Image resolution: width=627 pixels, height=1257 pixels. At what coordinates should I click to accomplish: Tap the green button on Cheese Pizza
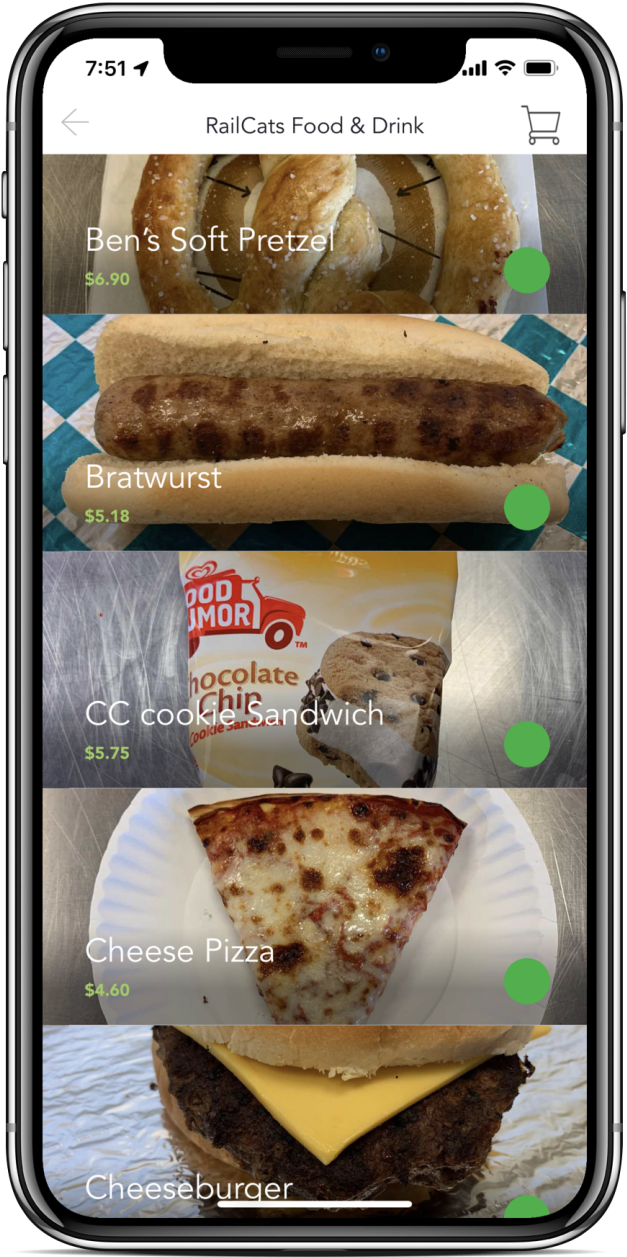coord(527,981)
